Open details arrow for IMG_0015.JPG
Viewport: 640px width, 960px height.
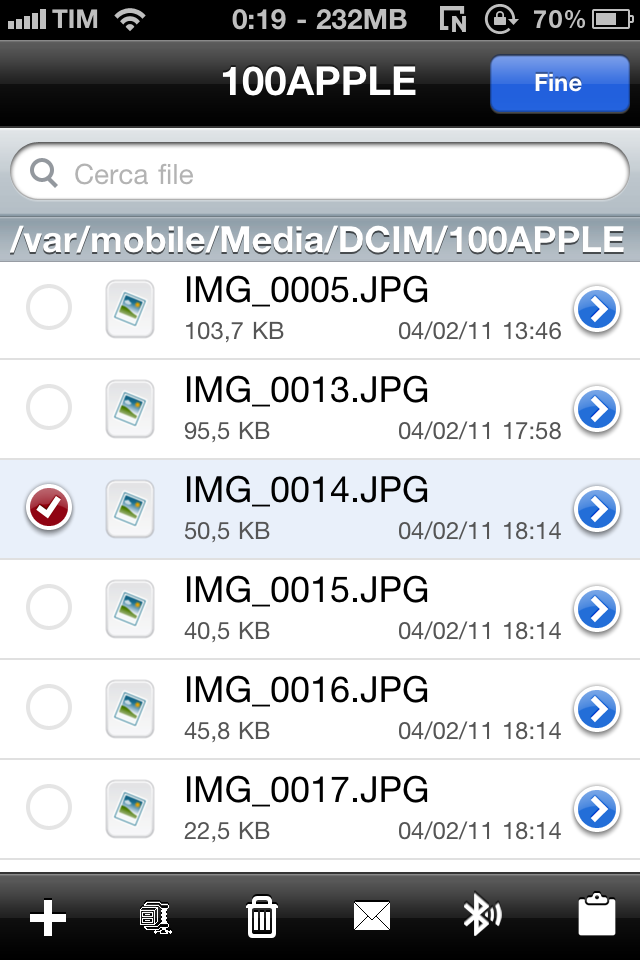tap(597, 610)
